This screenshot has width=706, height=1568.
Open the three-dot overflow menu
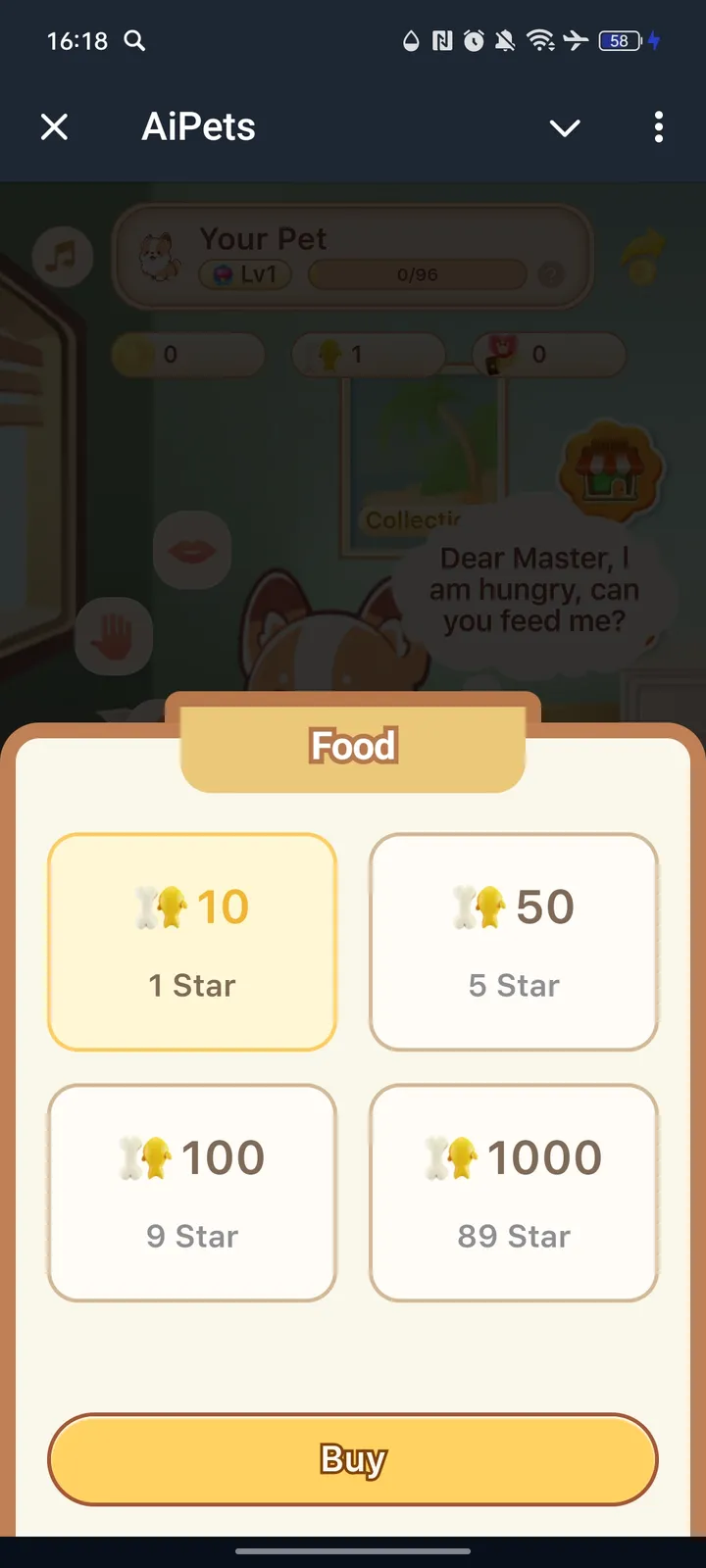pos(658,126)
